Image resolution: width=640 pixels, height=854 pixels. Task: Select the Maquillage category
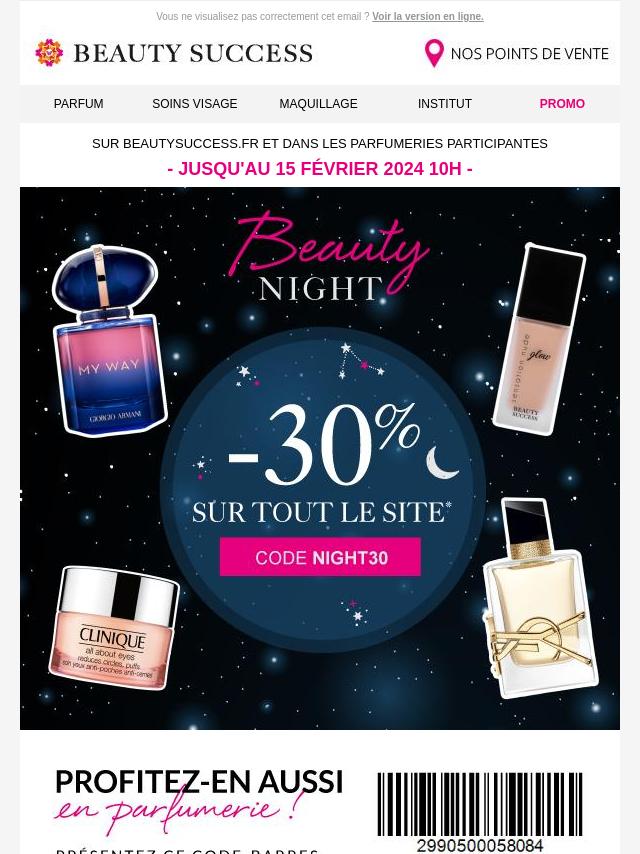pyautogui.click(x=318, y=104)
